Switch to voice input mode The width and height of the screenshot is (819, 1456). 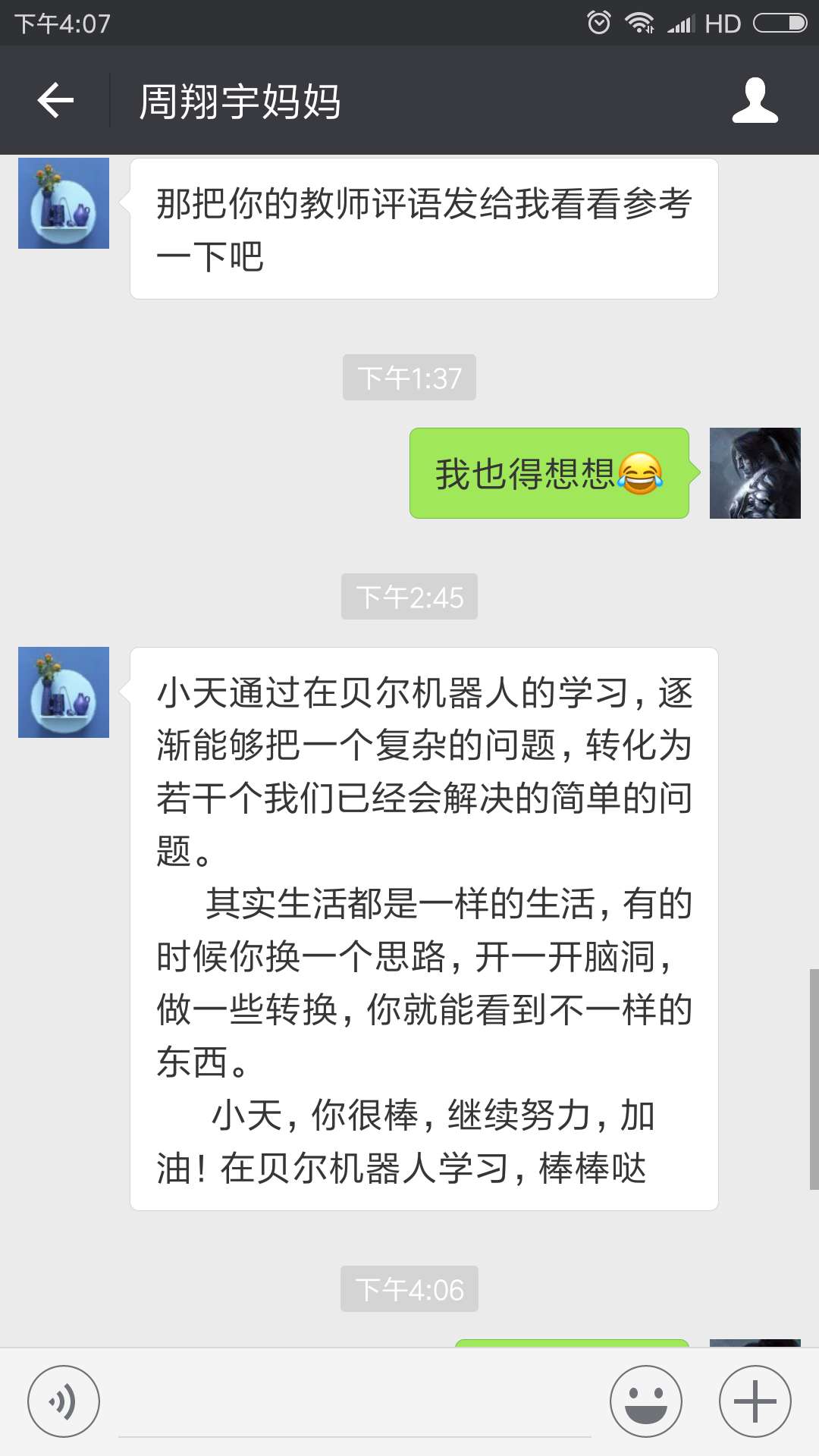point(64,1401)
